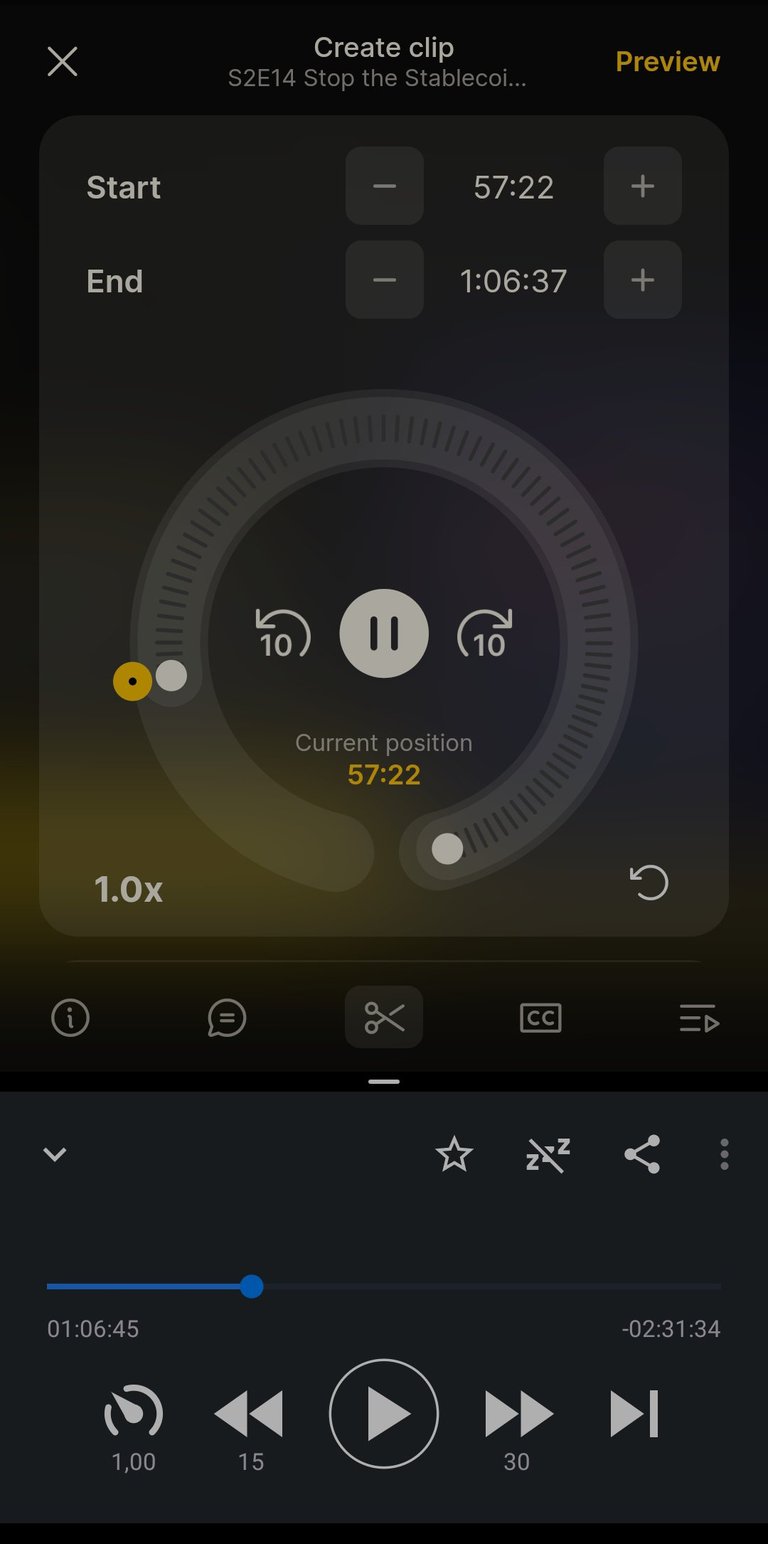Rewind 10 seconds in the clip editor

283,634
